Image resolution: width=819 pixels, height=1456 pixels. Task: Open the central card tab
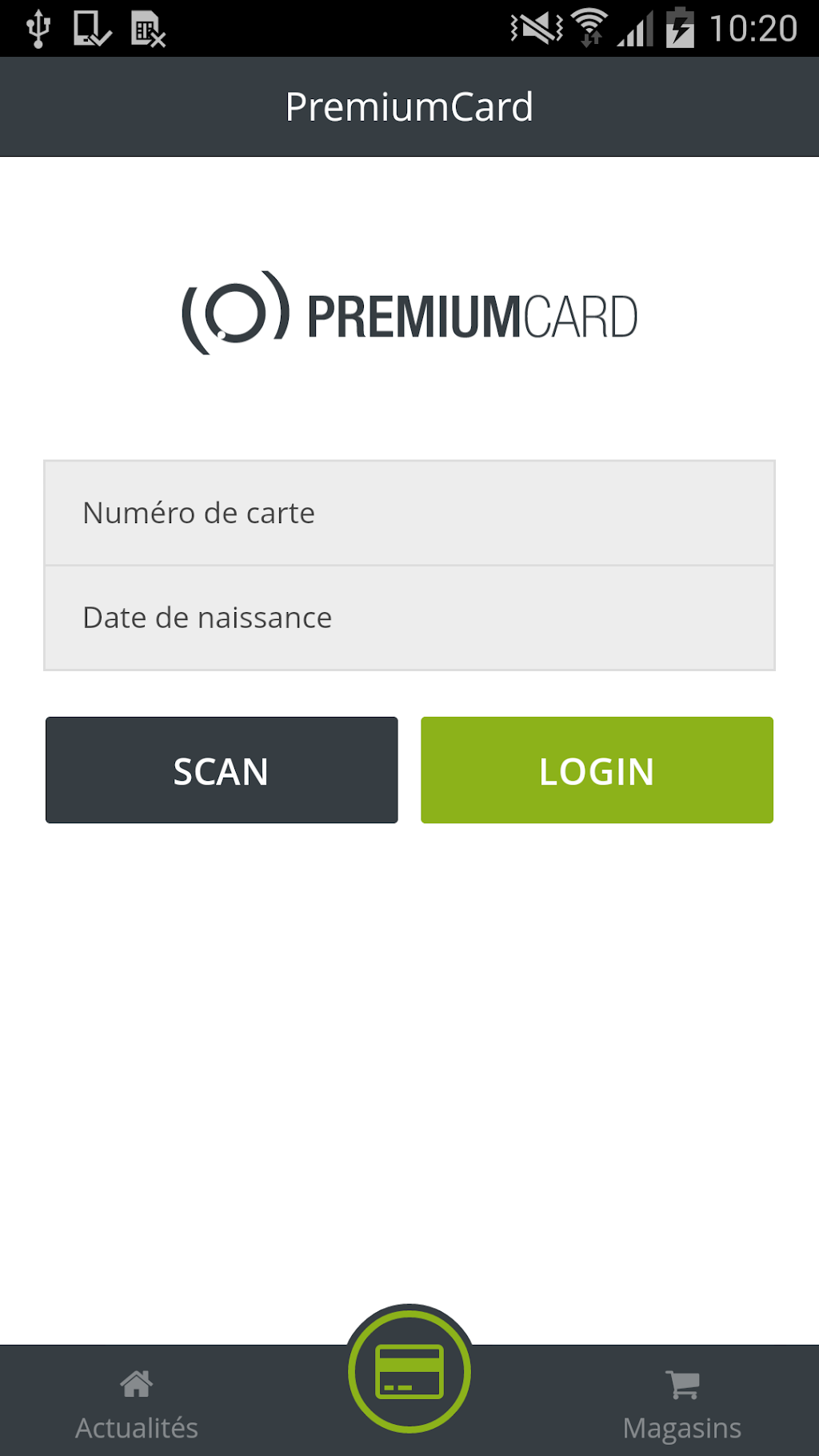(x=409, y=1371)
